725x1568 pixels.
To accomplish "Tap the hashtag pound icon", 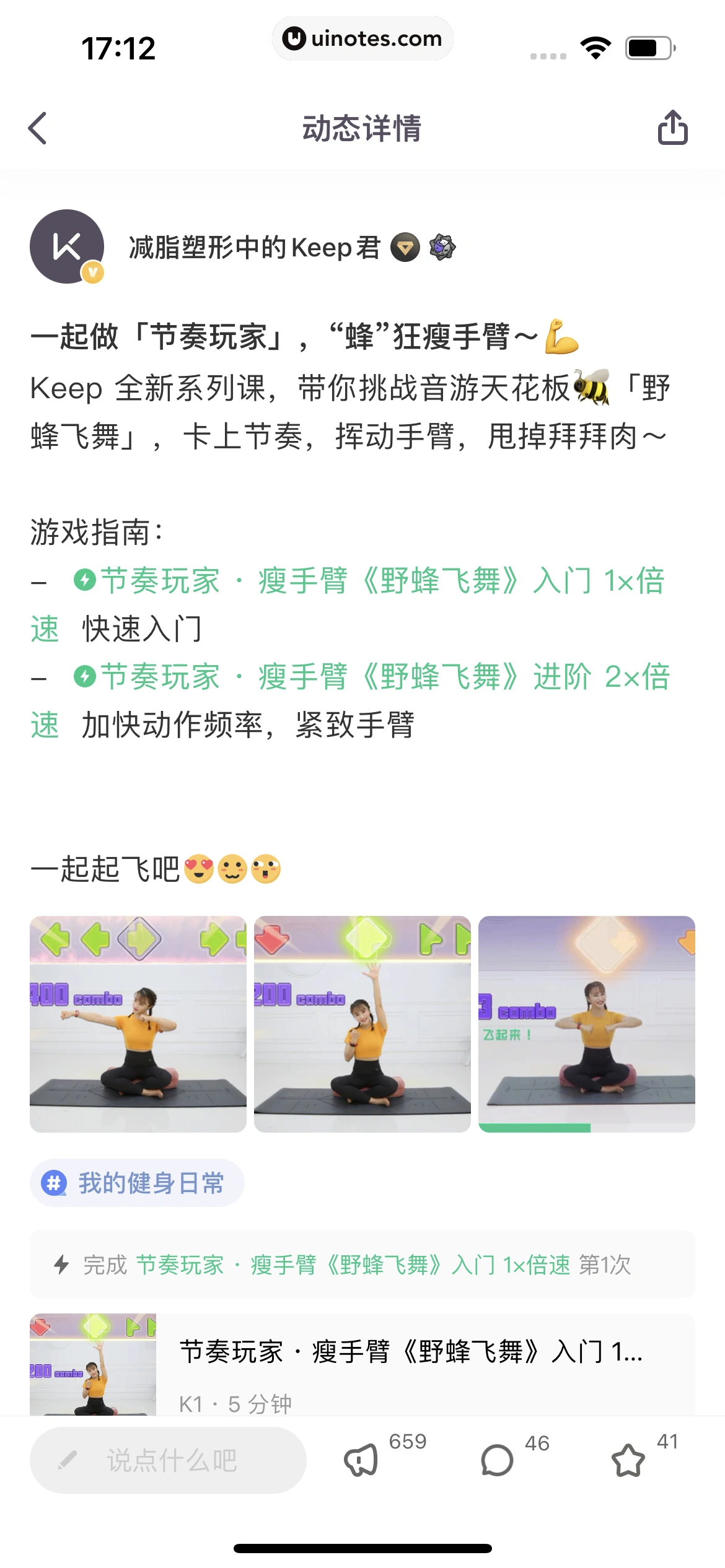I will click(56, 1183).
